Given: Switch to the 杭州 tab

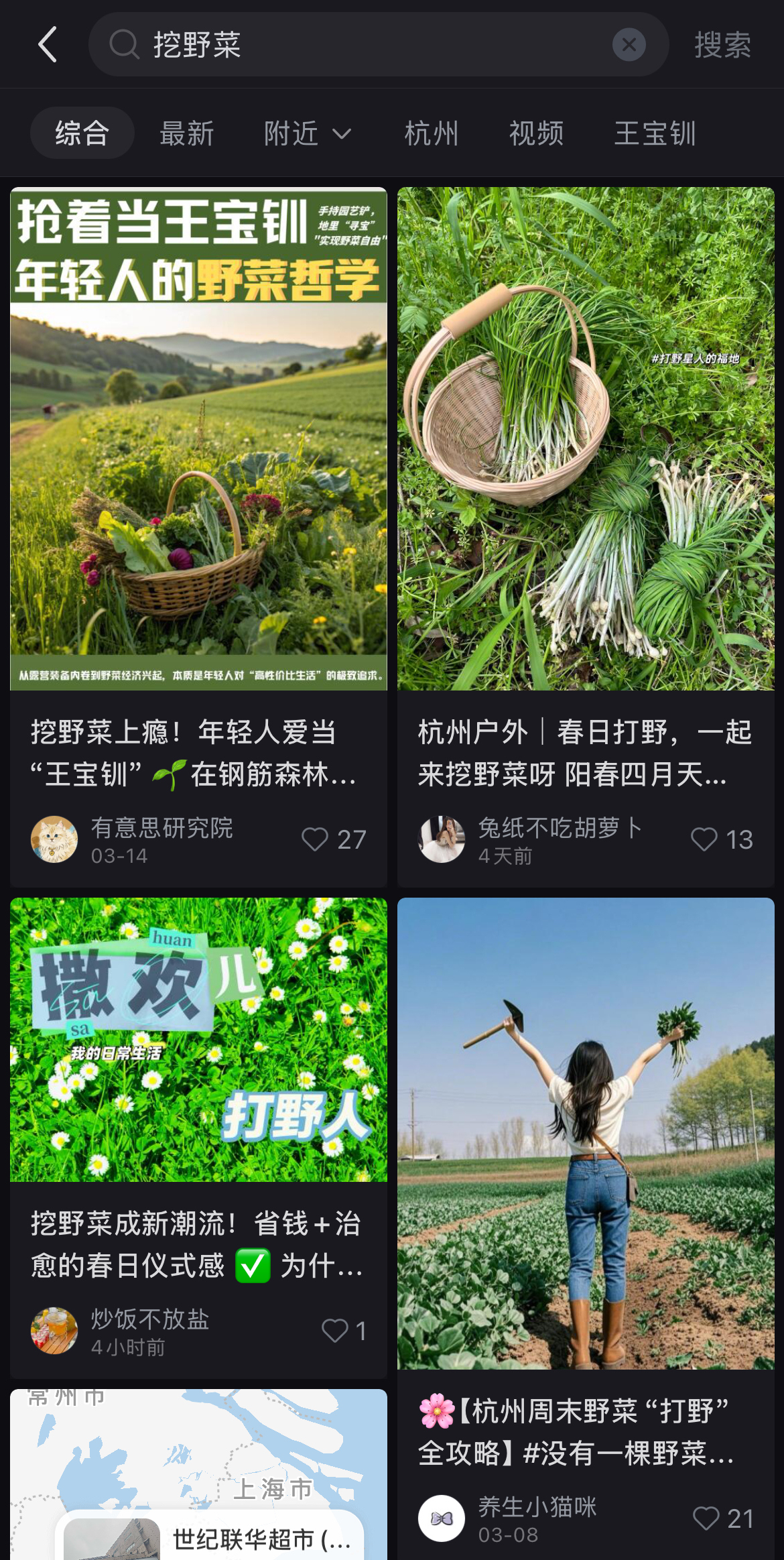Looking at the screenshot, I should 432,133.
